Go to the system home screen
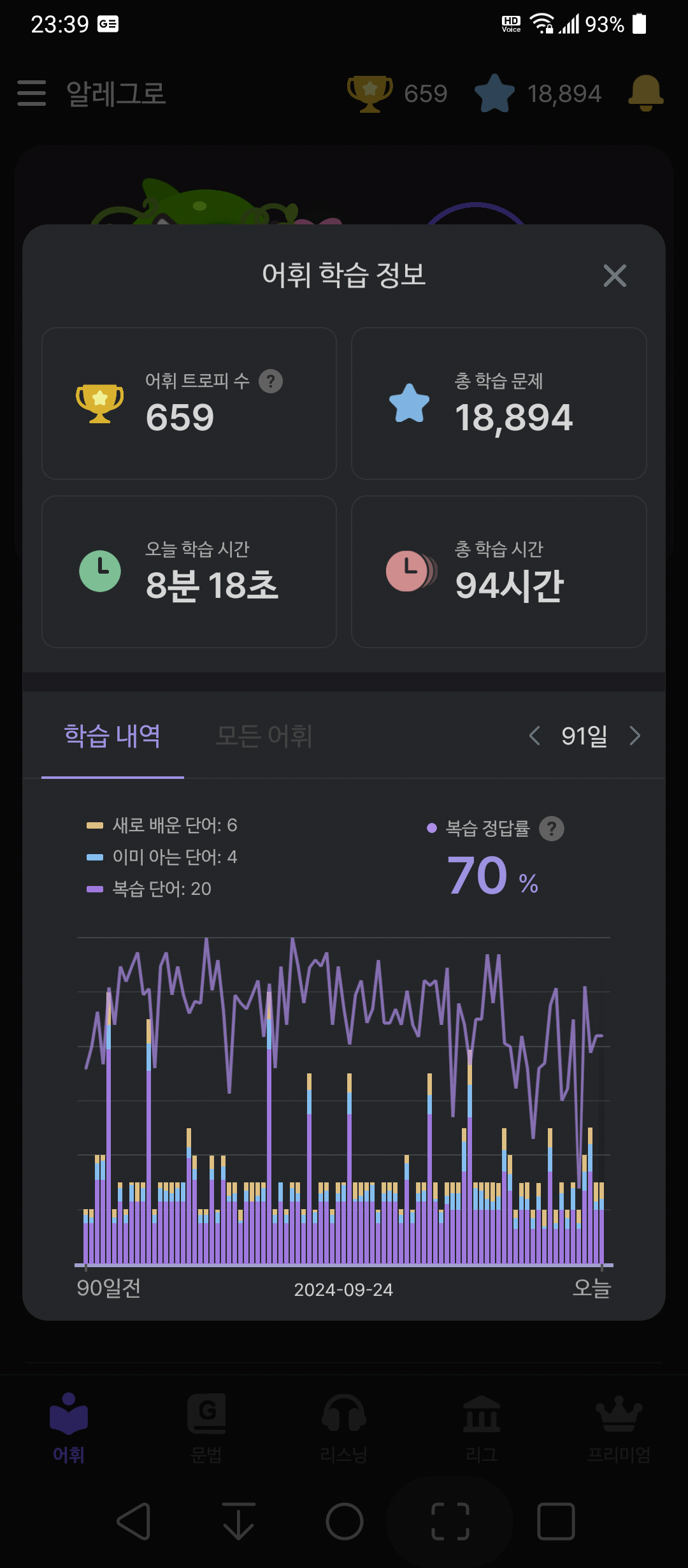 345,1521
